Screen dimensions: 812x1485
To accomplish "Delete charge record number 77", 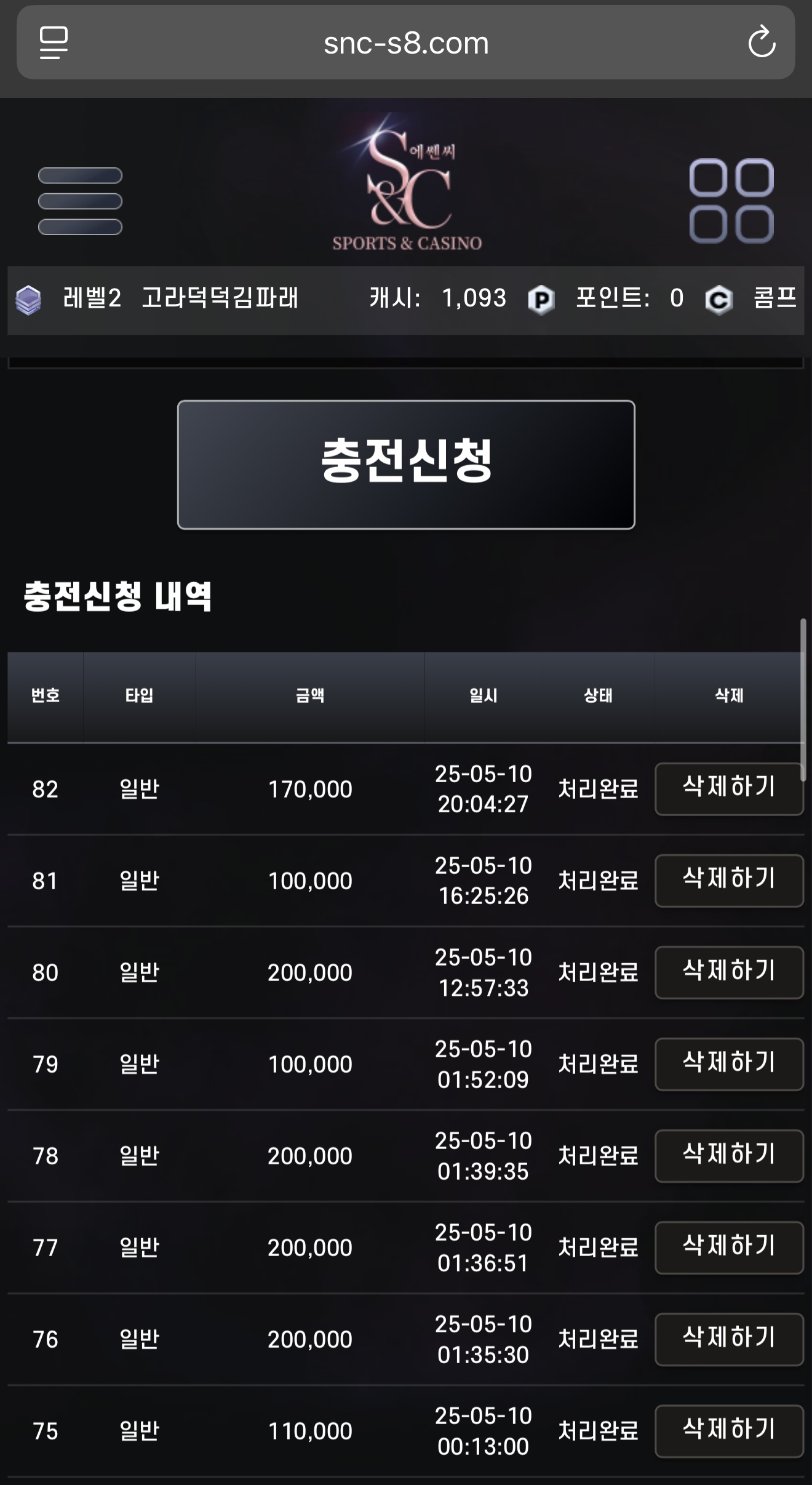I will coord(729,1247).
